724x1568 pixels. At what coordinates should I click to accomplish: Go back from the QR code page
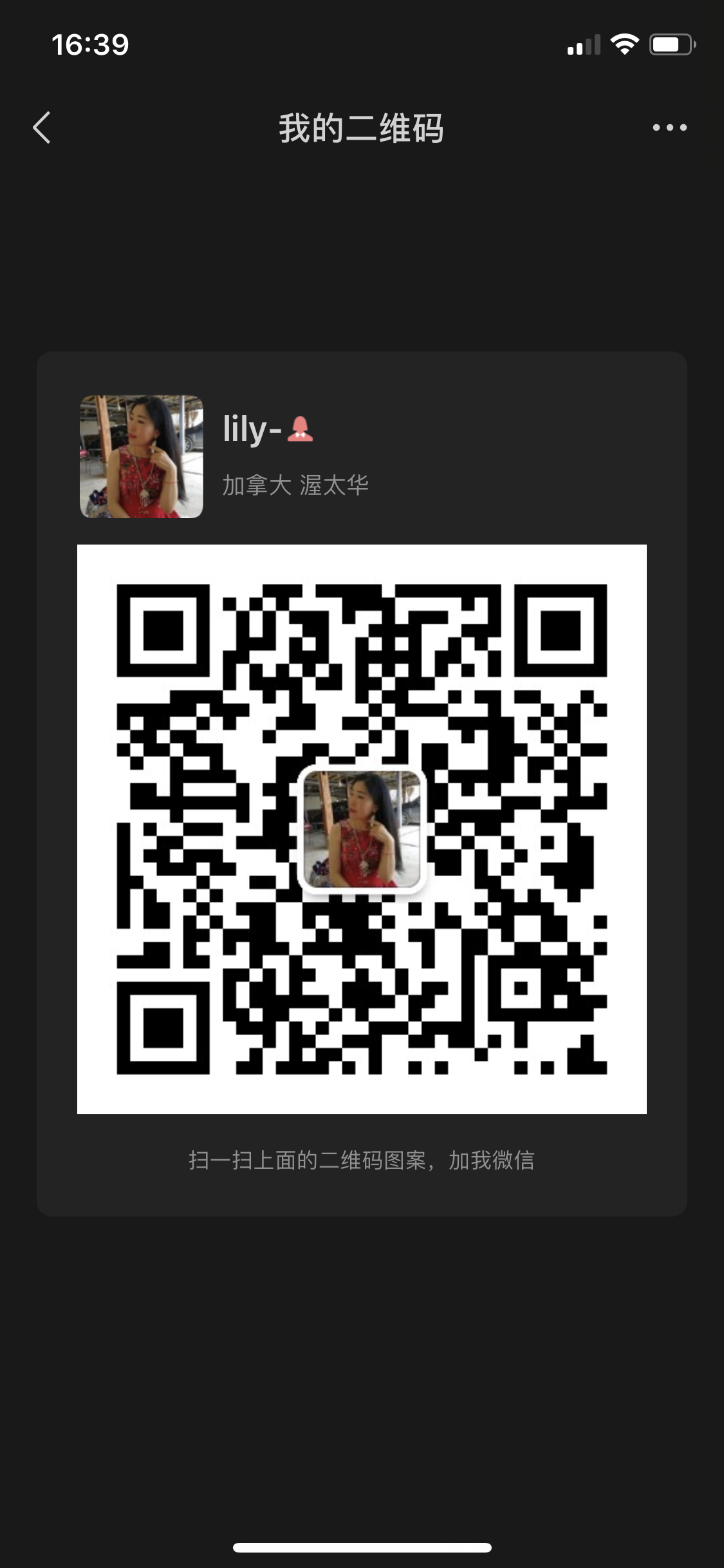pos(42,127)
